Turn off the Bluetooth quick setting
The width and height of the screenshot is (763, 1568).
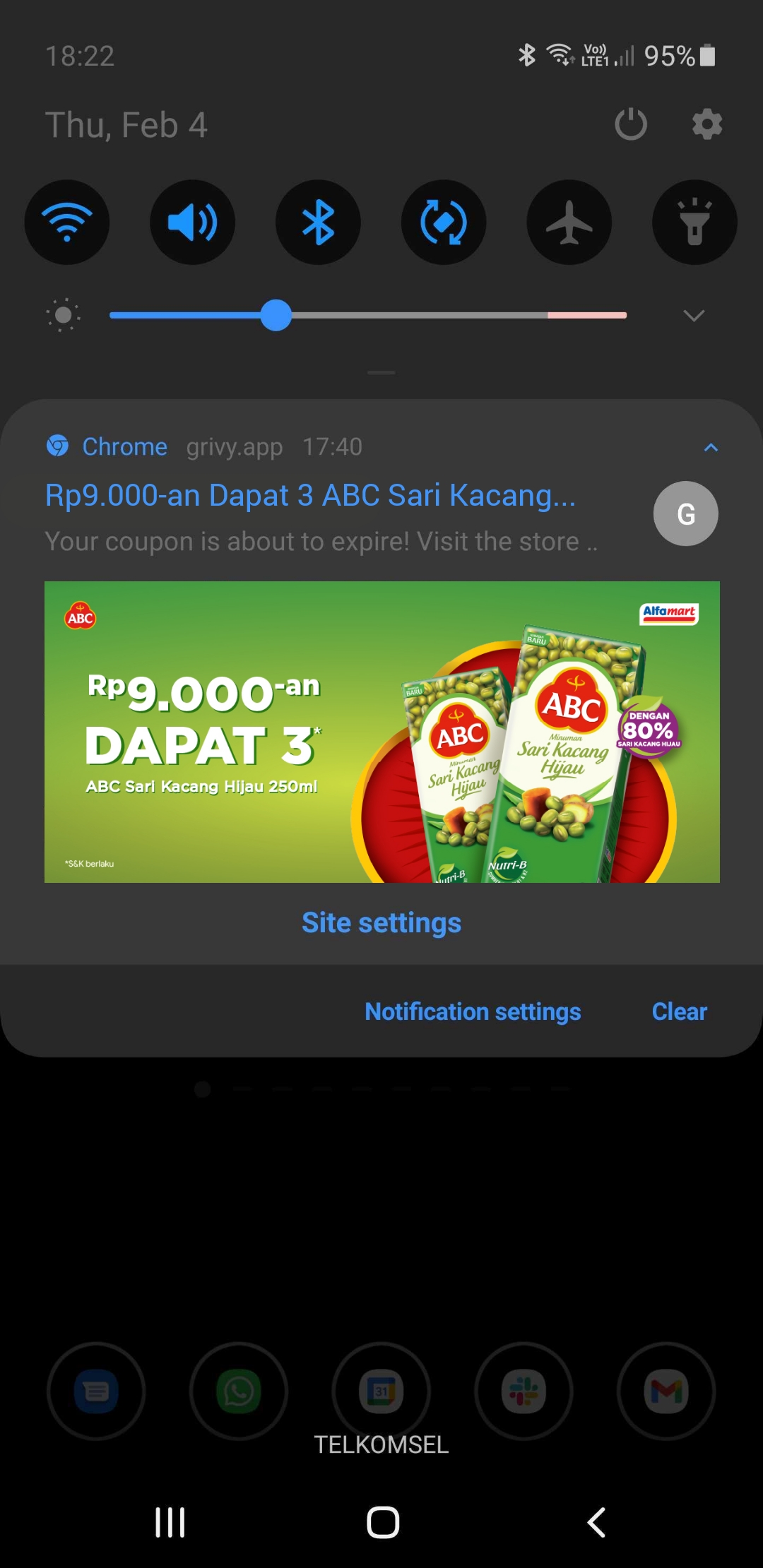pos(318,222)
